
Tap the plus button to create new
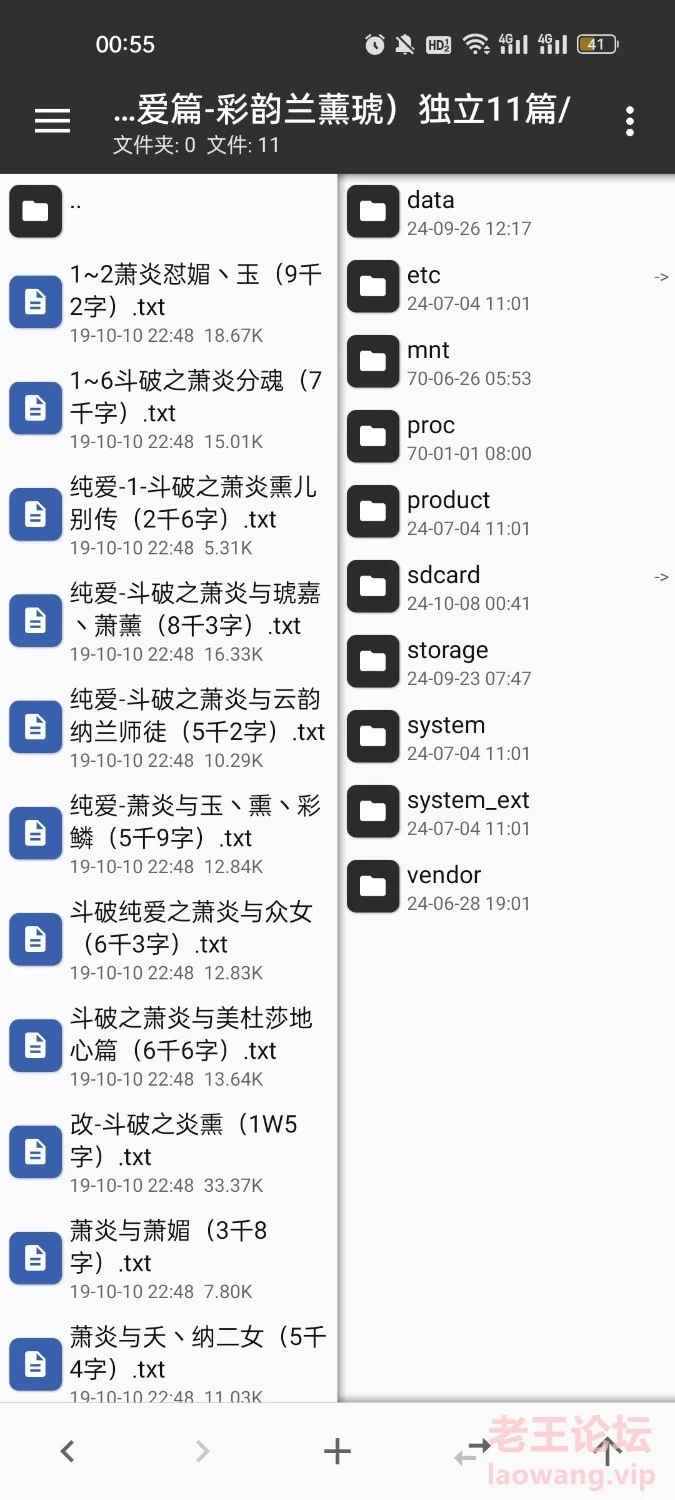tap(337, 1451)
